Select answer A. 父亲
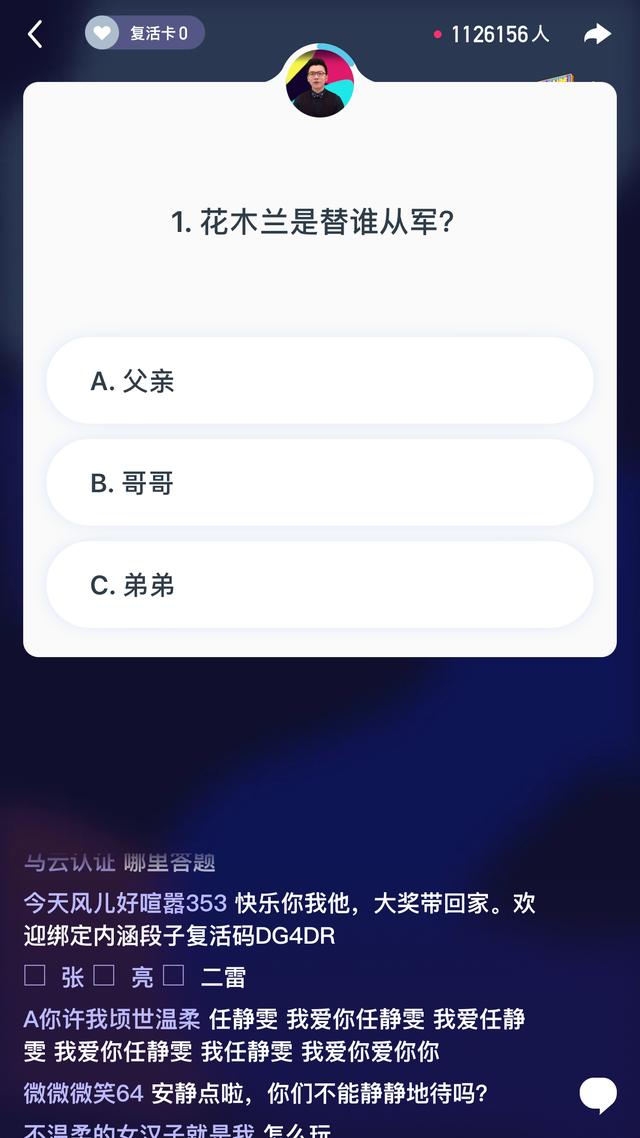Image resolution: width=640 pixels, height=1138 pixels. coord(320,381)
